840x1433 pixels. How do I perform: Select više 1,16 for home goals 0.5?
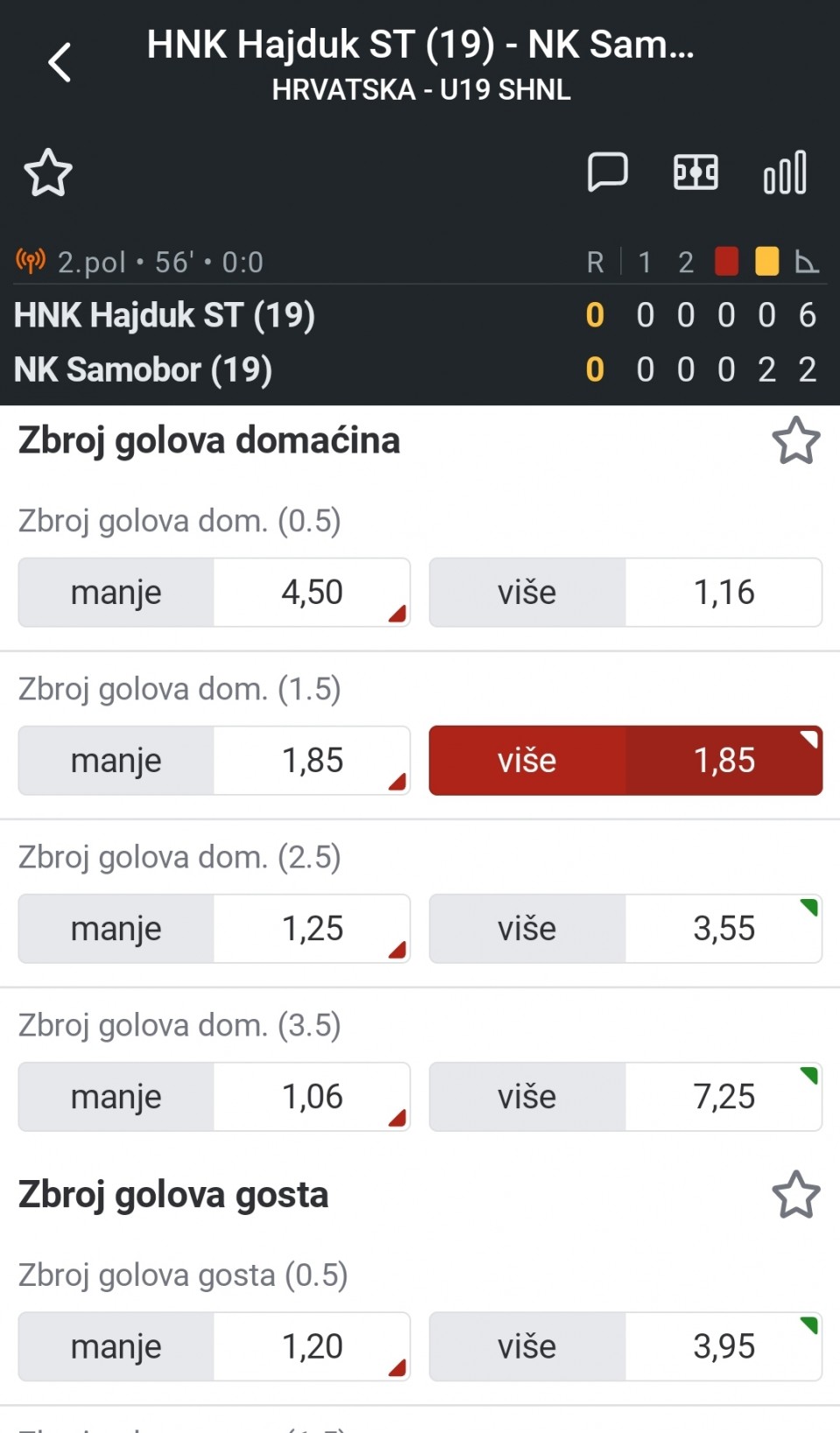click(x=626, y=593)
